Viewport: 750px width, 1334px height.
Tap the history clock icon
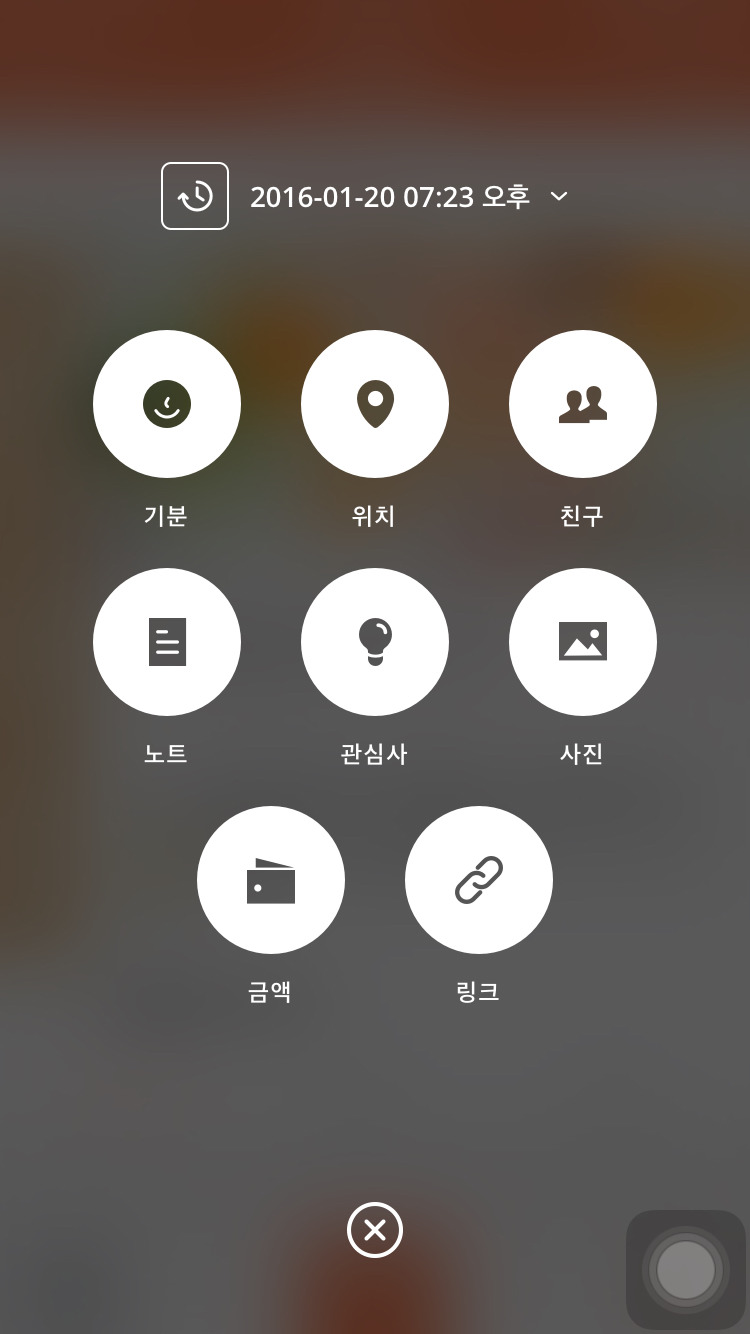[195, 196]
